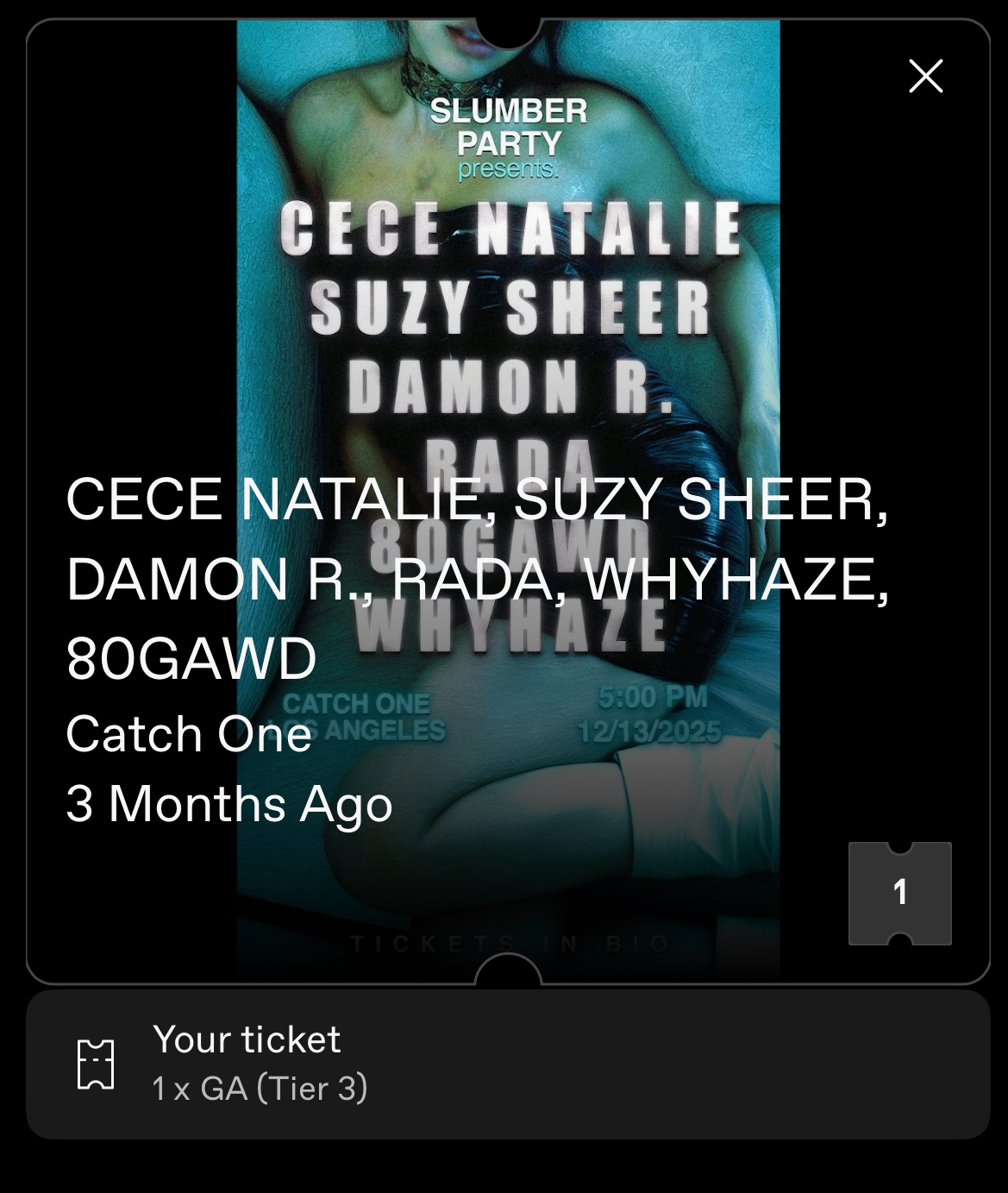Close the ticket details view
The image size is (1008, 1193).
tap(925, 76)
